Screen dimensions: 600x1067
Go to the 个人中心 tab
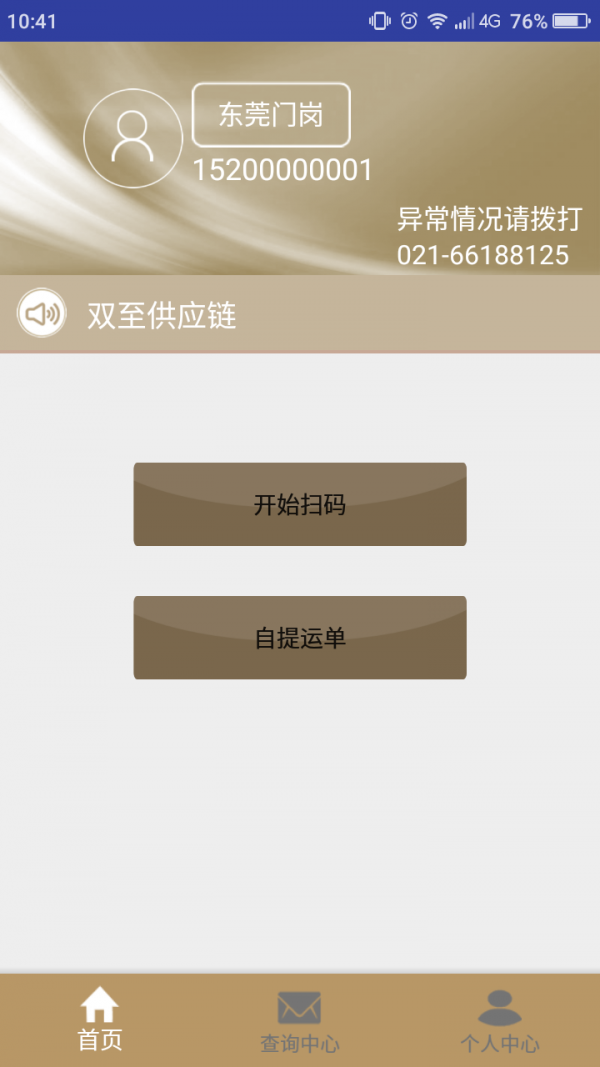click(x=500, y=1020)
